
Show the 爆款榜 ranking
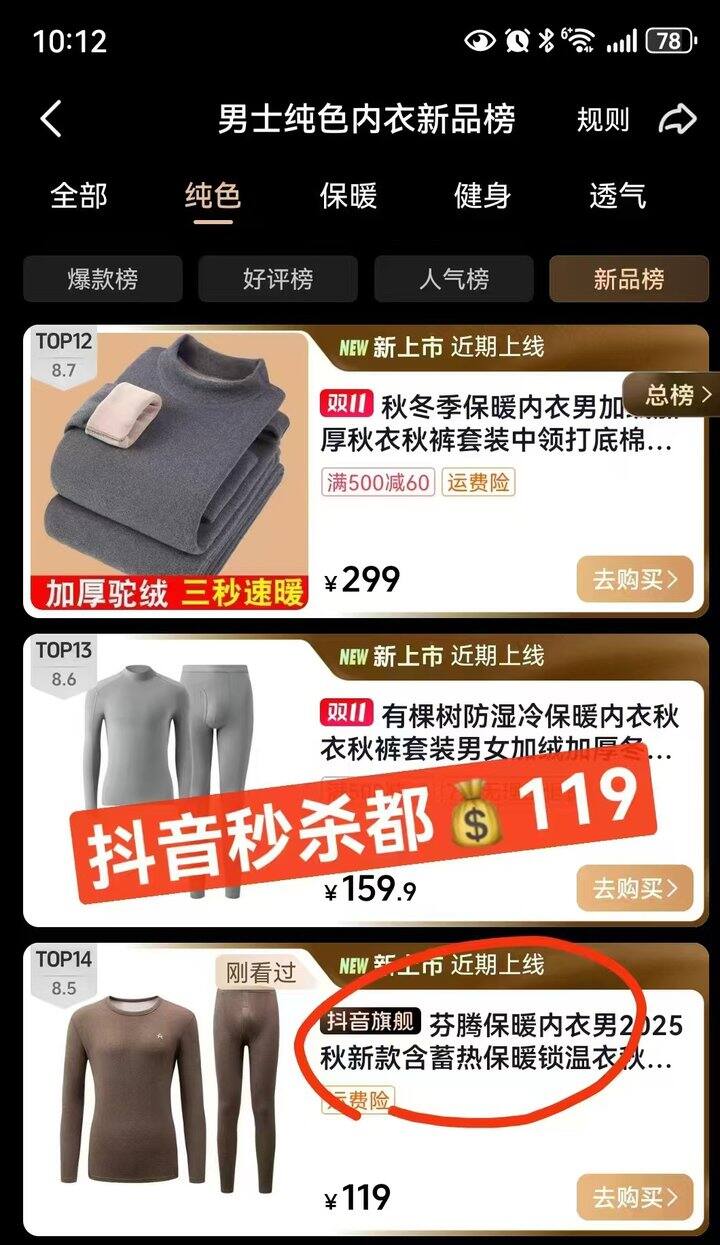point(103,279)
